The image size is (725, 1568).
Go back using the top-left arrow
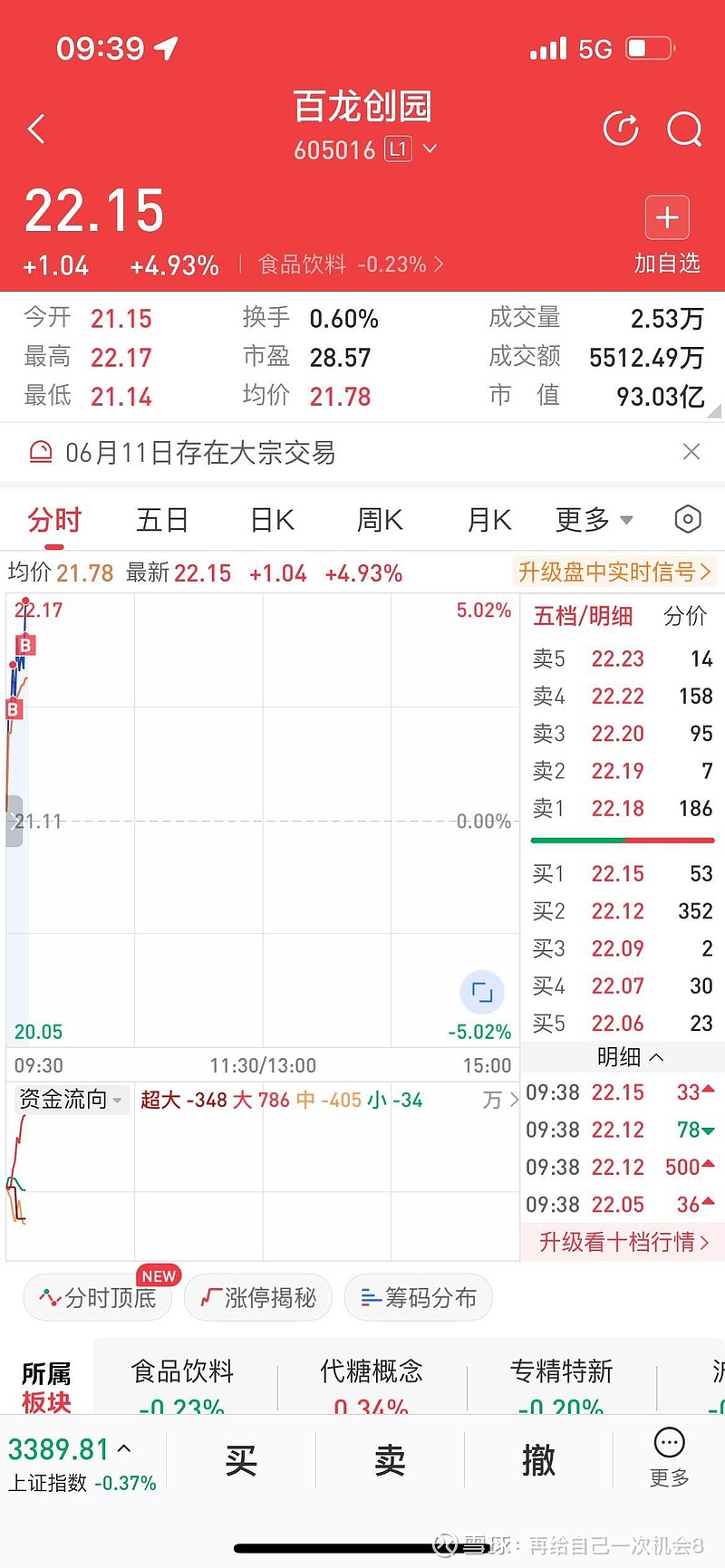point(37,130)
